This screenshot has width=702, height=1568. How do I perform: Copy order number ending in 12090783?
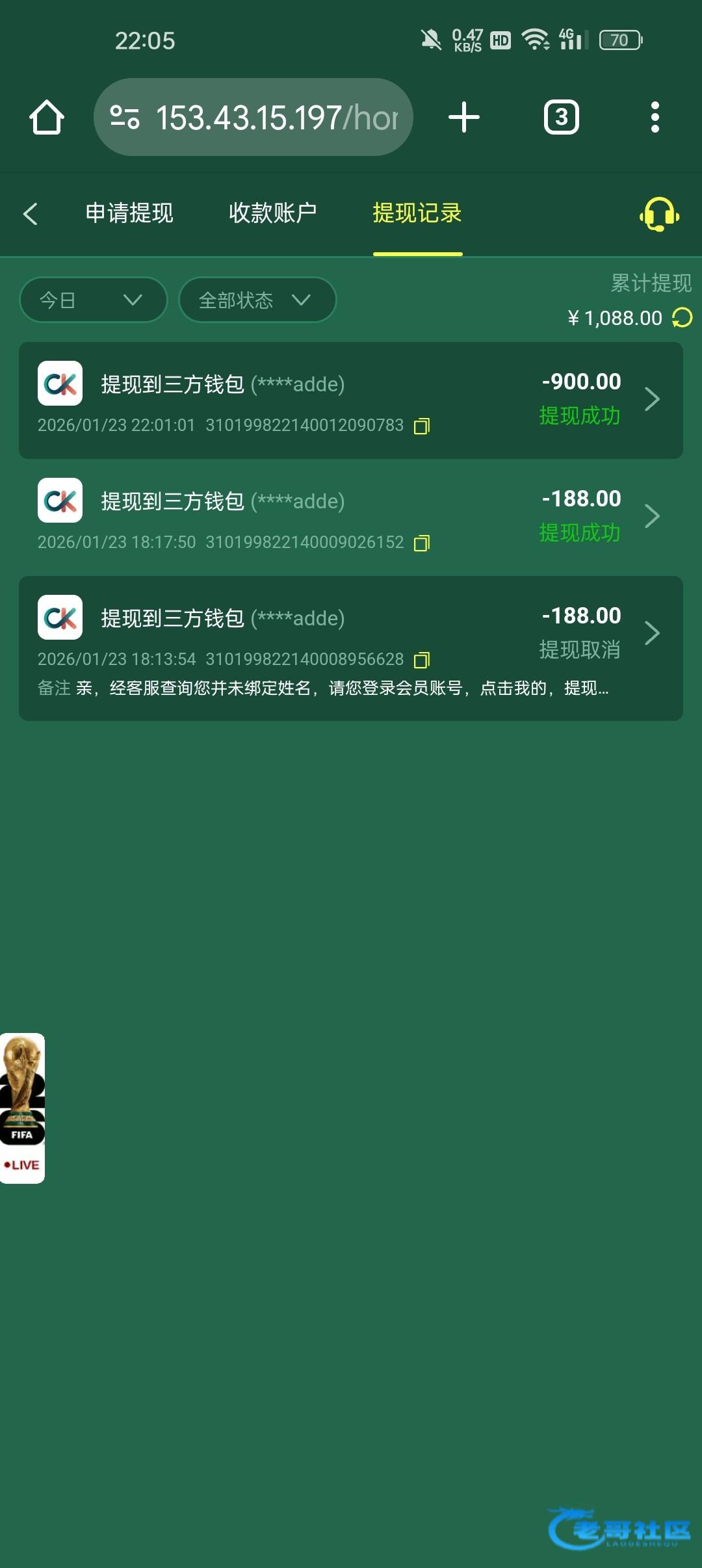point(422,426)
